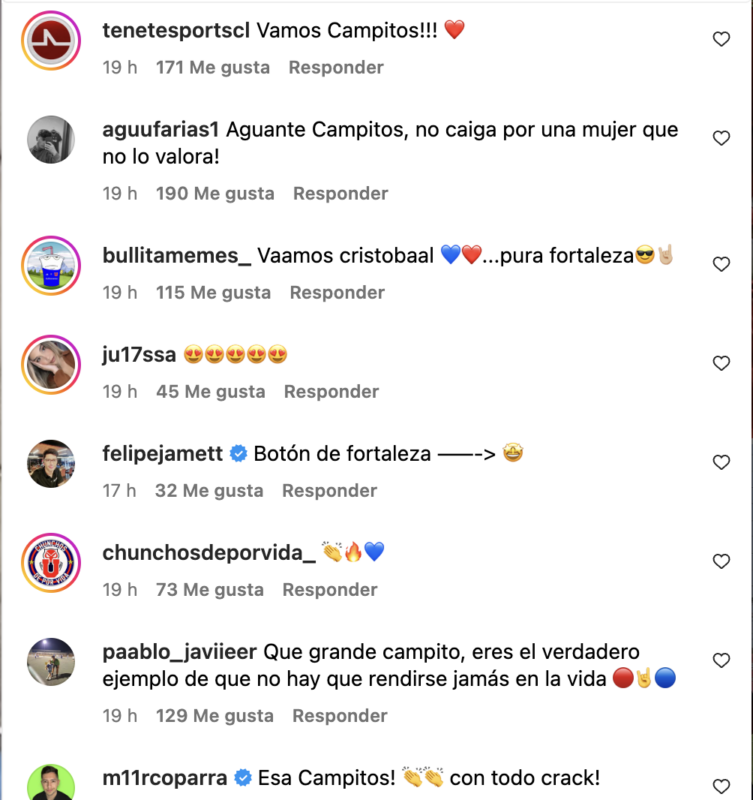Open the m11rcoparra username link
This screenshot has height=800, width=753.
click(x=165, y=777)
